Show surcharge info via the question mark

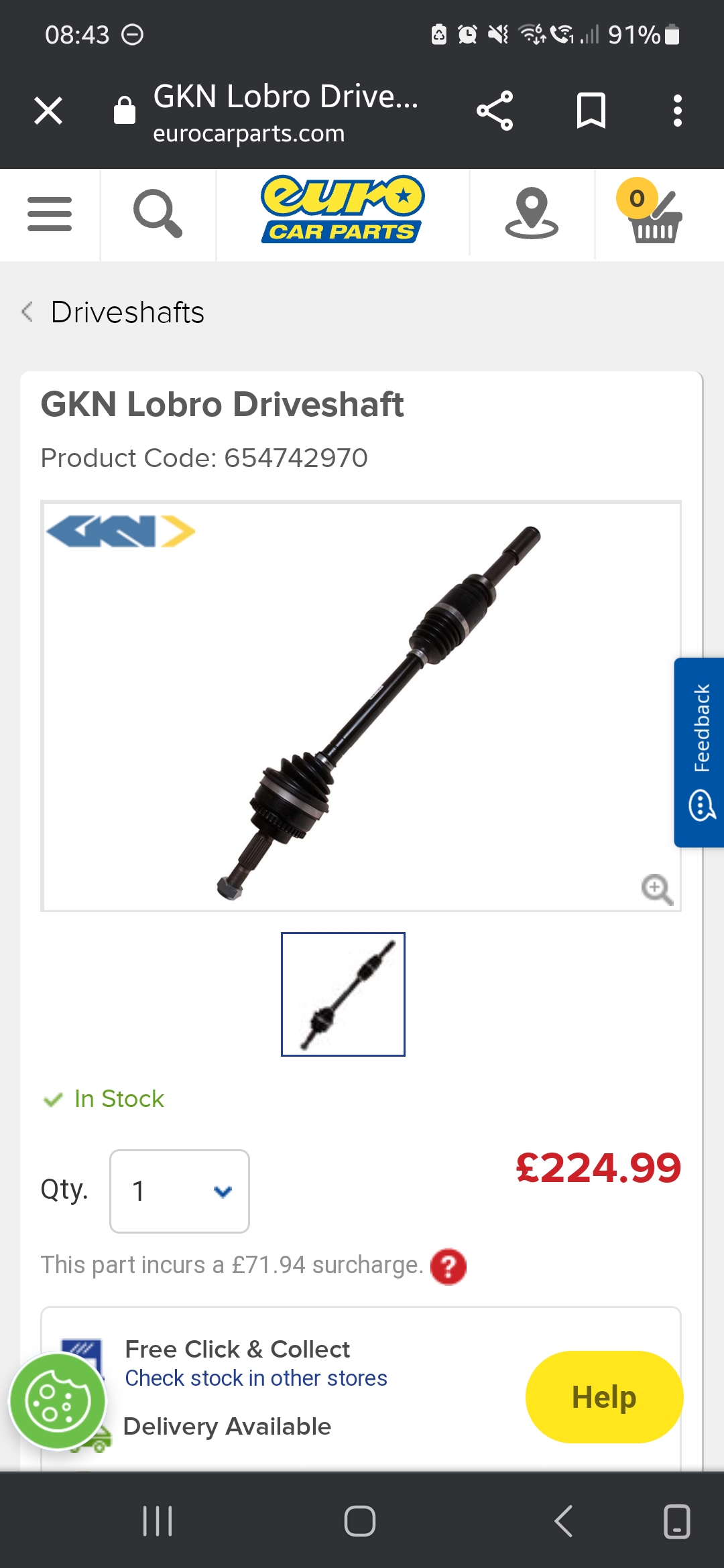(448, 1266)
